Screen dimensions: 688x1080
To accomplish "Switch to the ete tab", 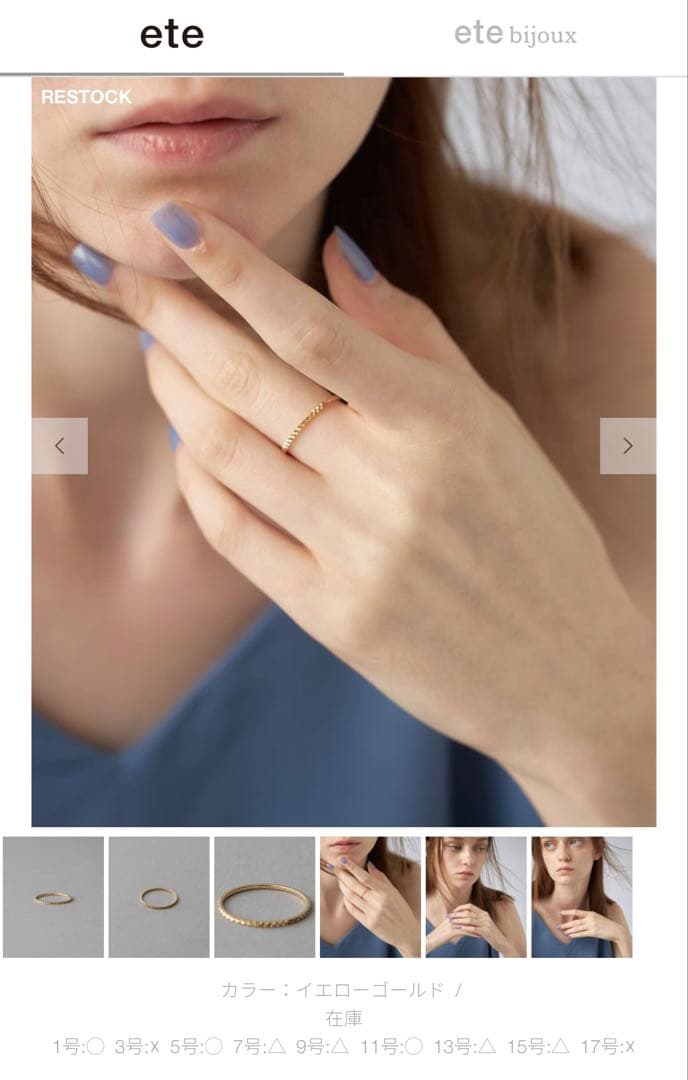I will point(172,36).
